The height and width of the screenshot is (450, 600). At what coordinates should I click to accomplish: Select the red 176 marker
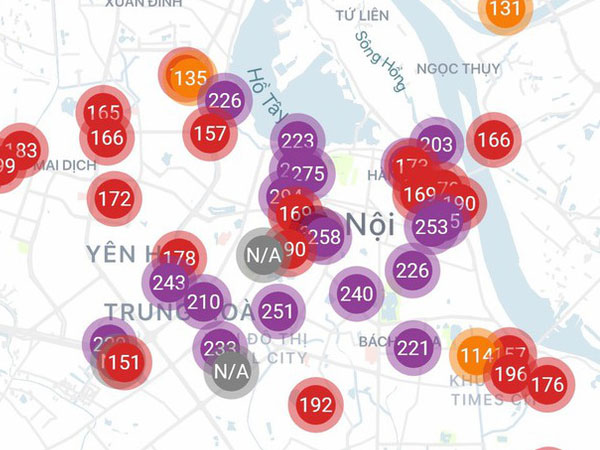tap(548, 384)
